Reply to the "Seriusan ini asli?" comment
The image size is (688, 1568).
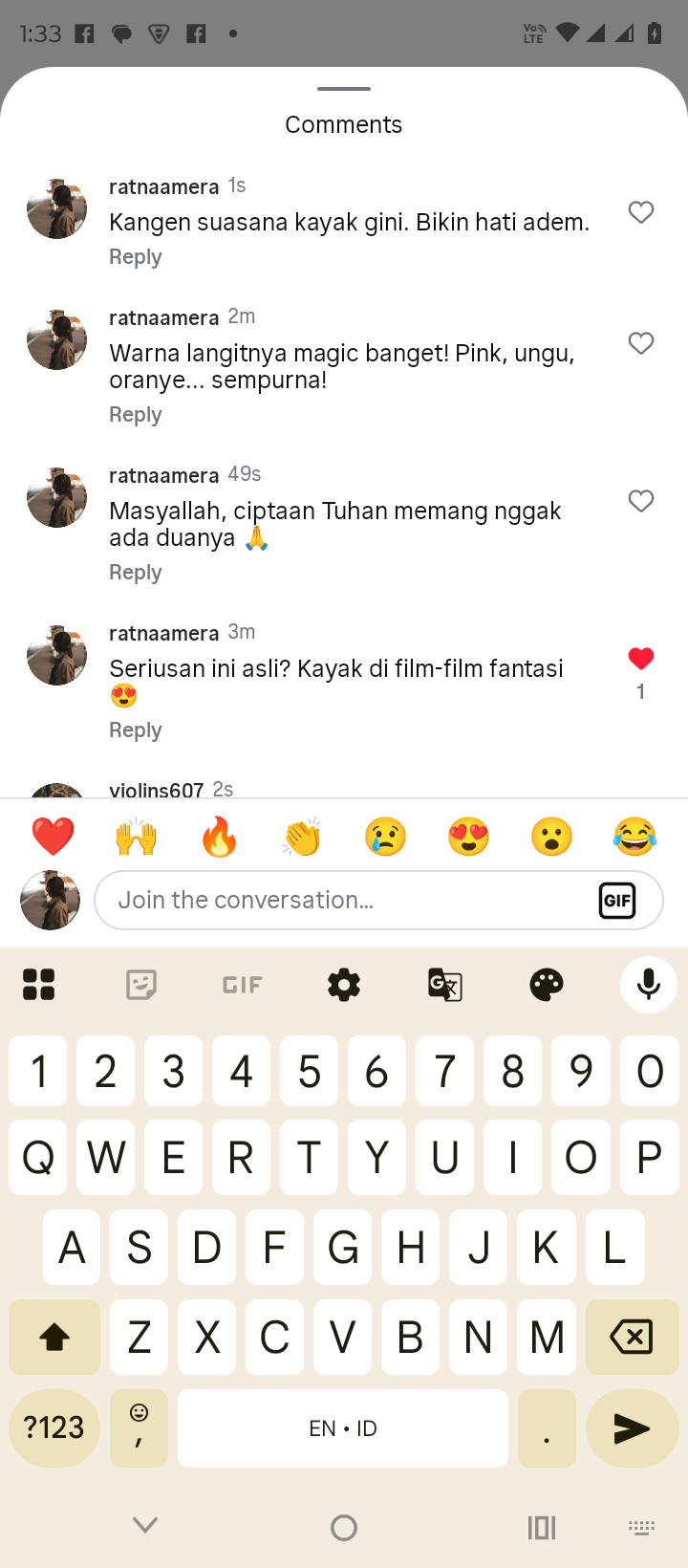(135, 730)
